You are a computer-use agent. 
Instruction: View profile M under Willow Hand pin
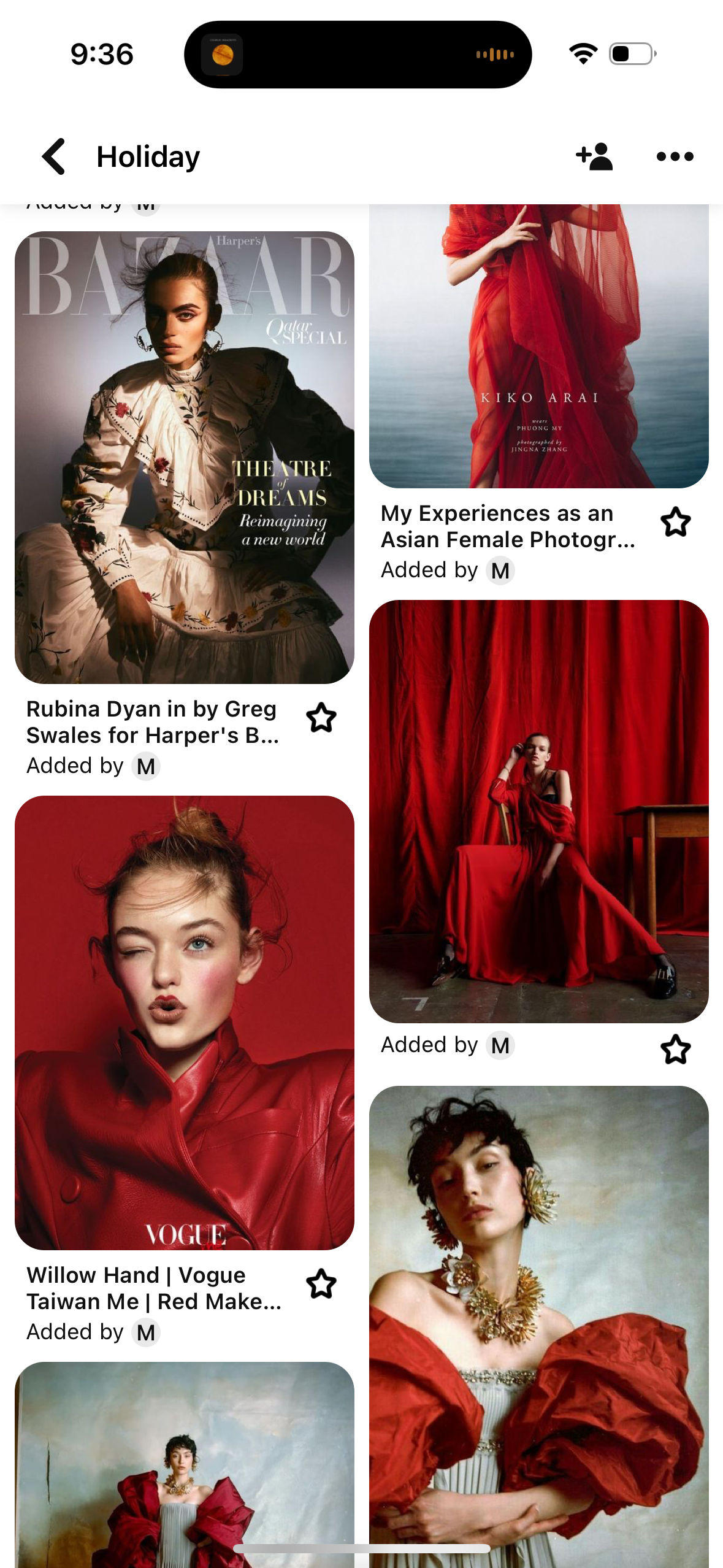click(146, 1332)
